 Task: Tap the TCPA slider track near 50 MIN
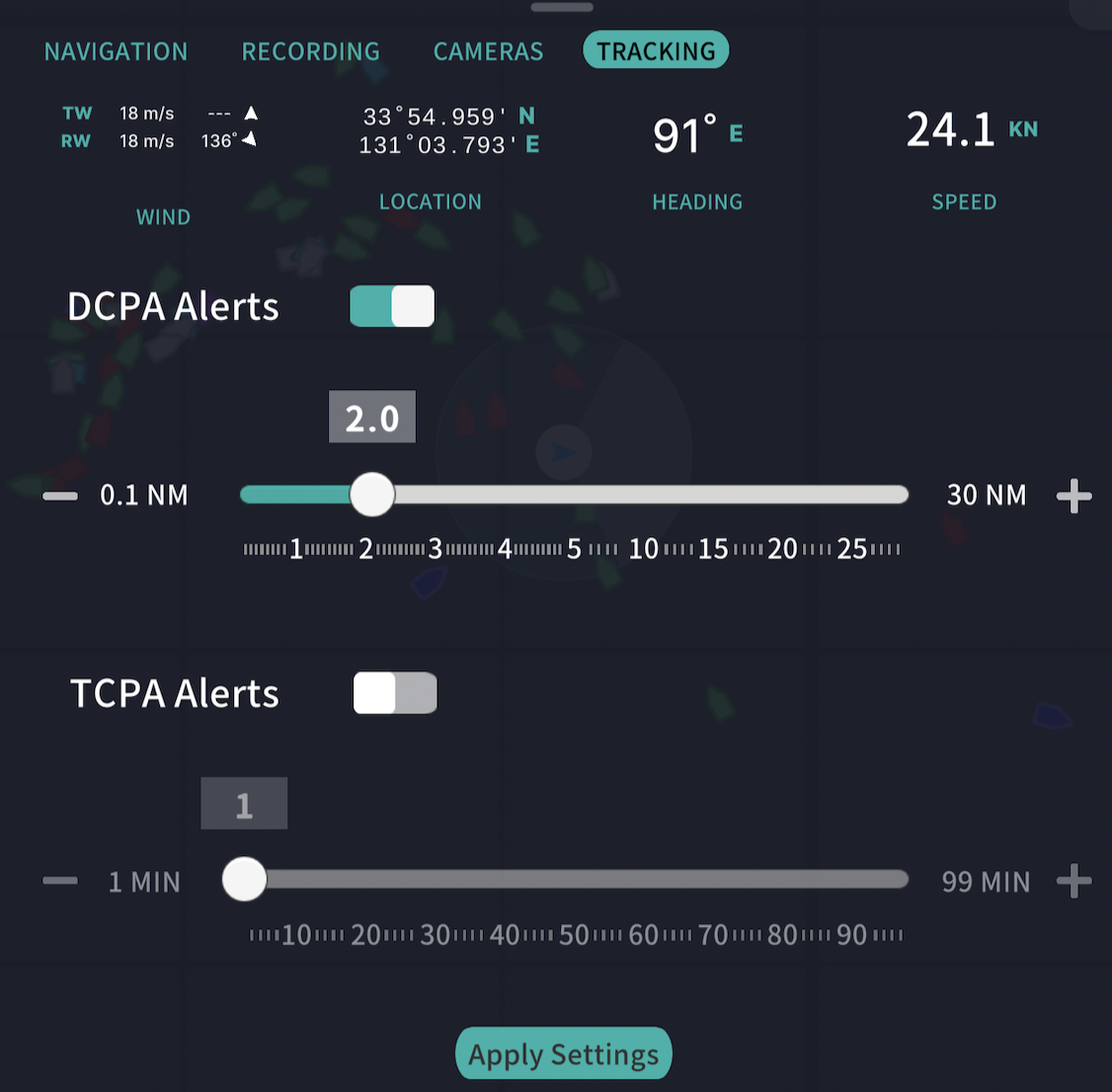[x=574, y=881]
